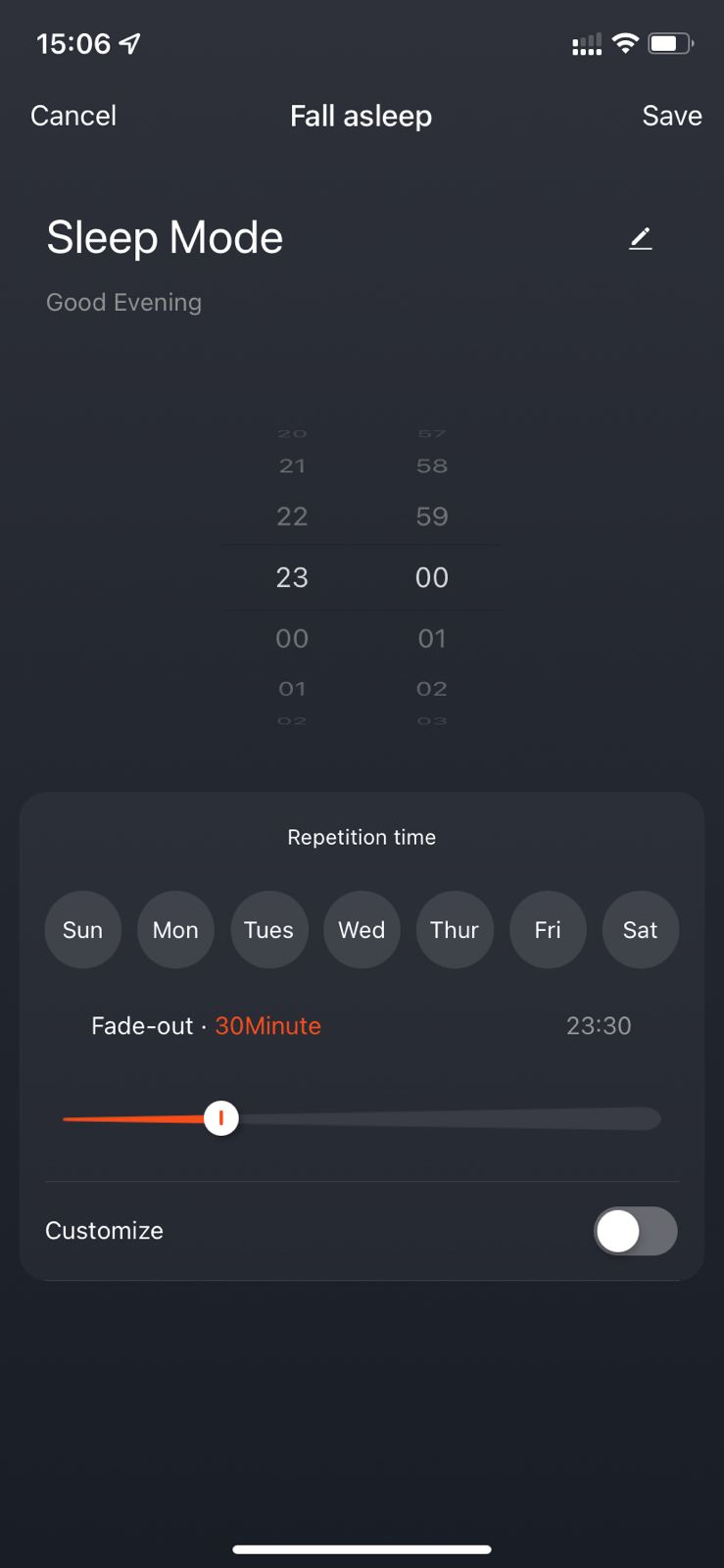
Task: Turn on the Customize switch
Action: pyautogui.click(x=635, y=1231)
